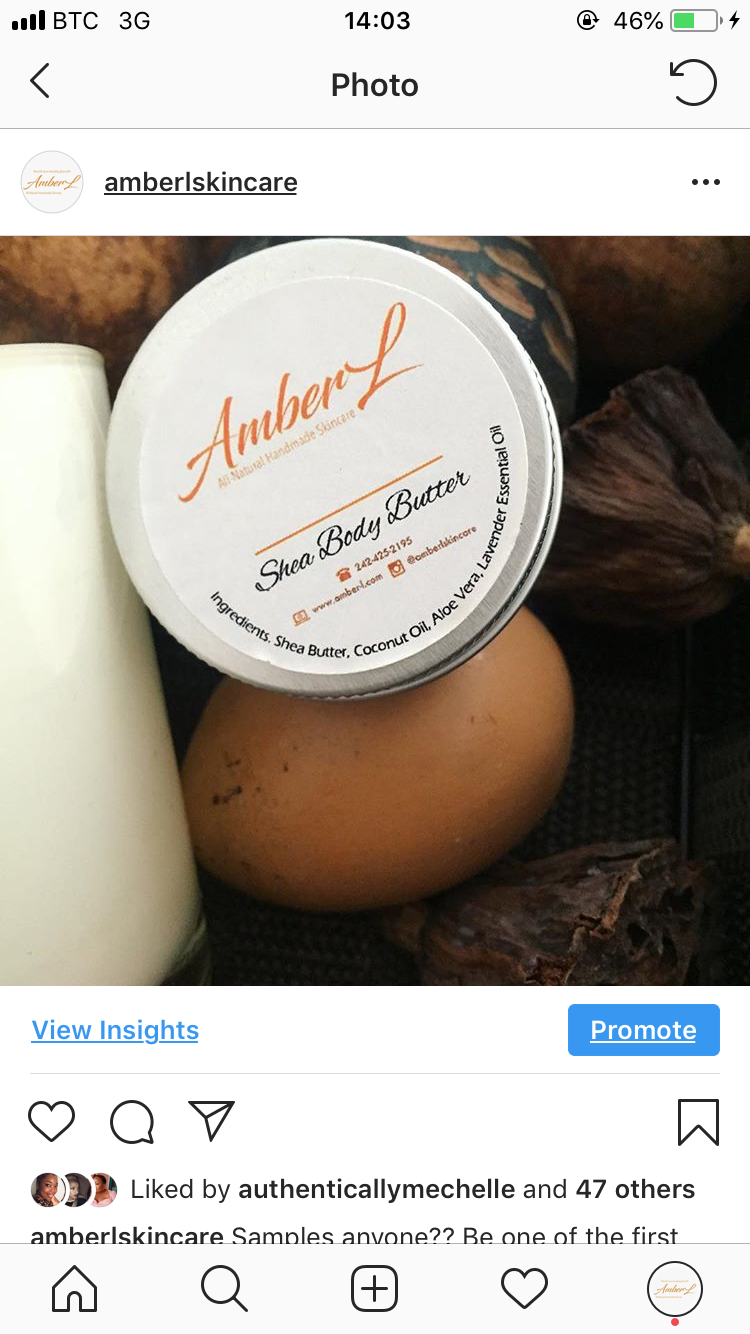The image size is (750, 1334).
Task: Open the Activity heart tab
Action: 525,1288
